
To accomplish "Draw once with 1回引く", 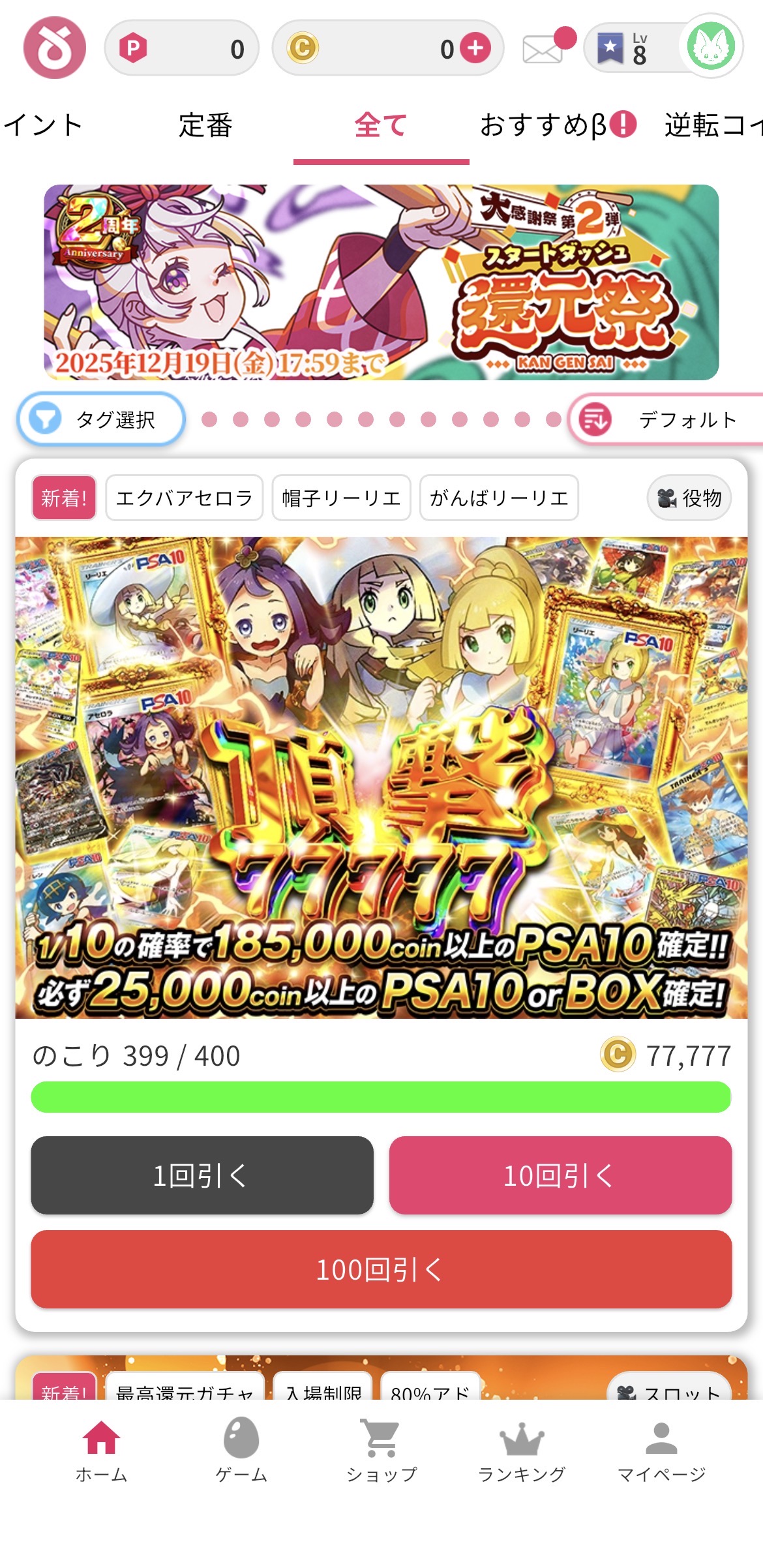I will tap(202, 1175).
